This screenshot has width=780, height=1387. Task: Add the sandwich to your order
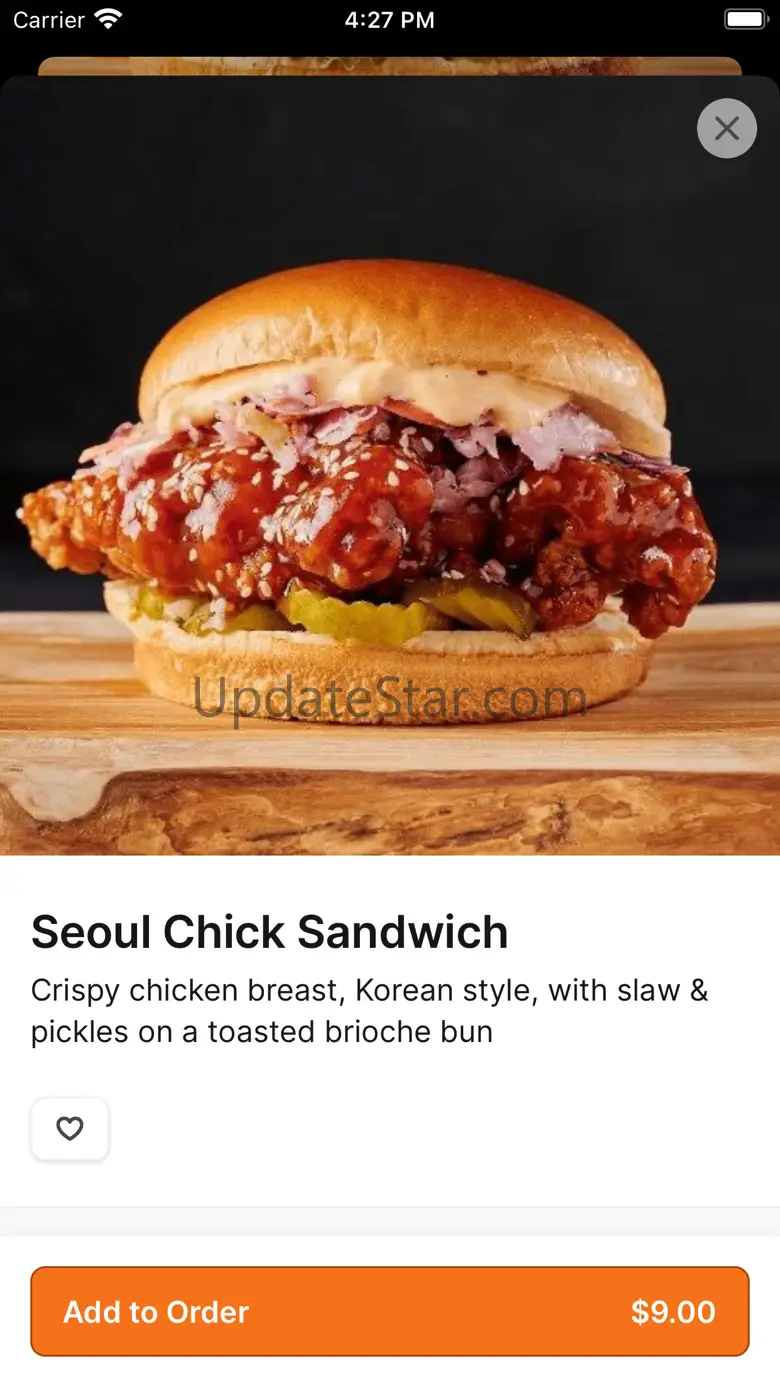(390, 1311)
